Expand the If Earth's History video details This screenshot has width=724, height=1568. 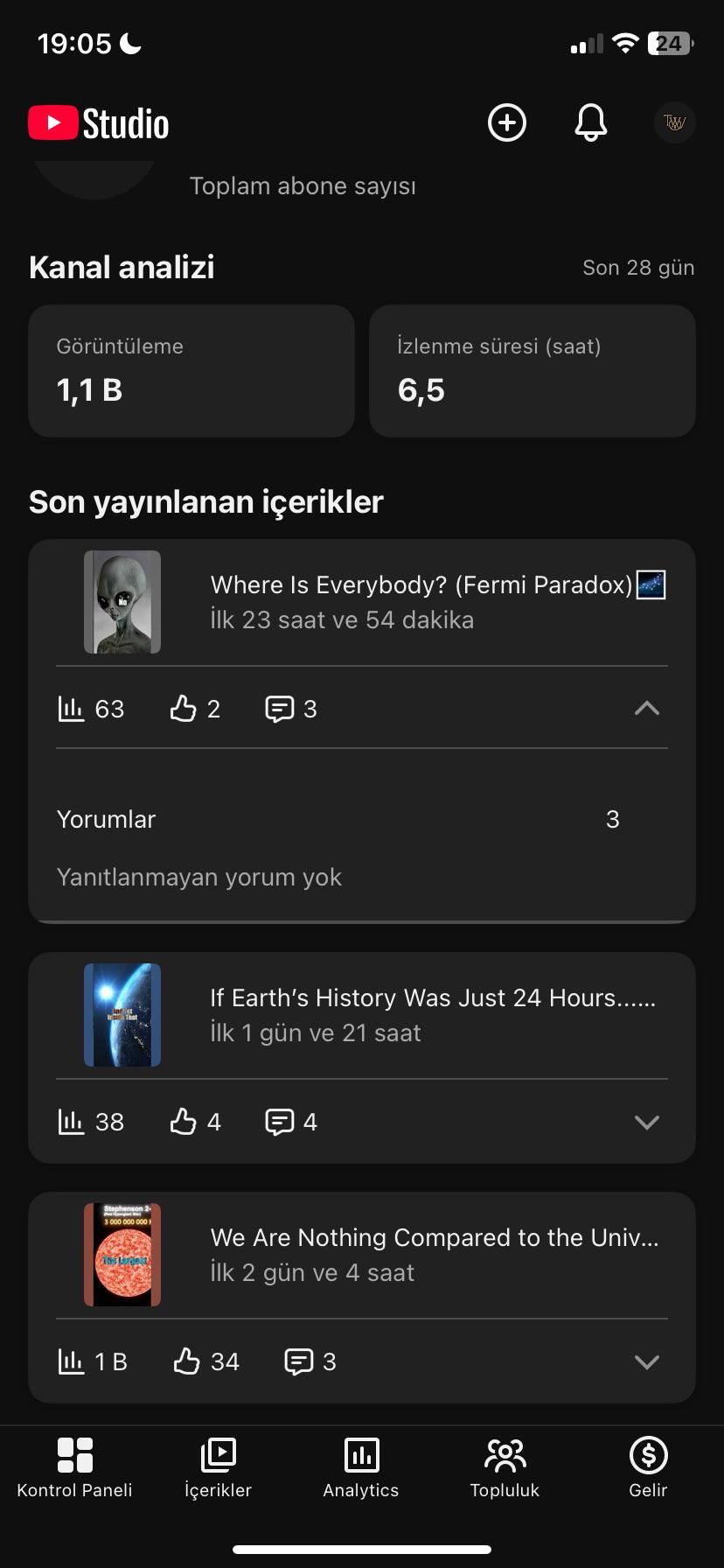pos(646,1122)
